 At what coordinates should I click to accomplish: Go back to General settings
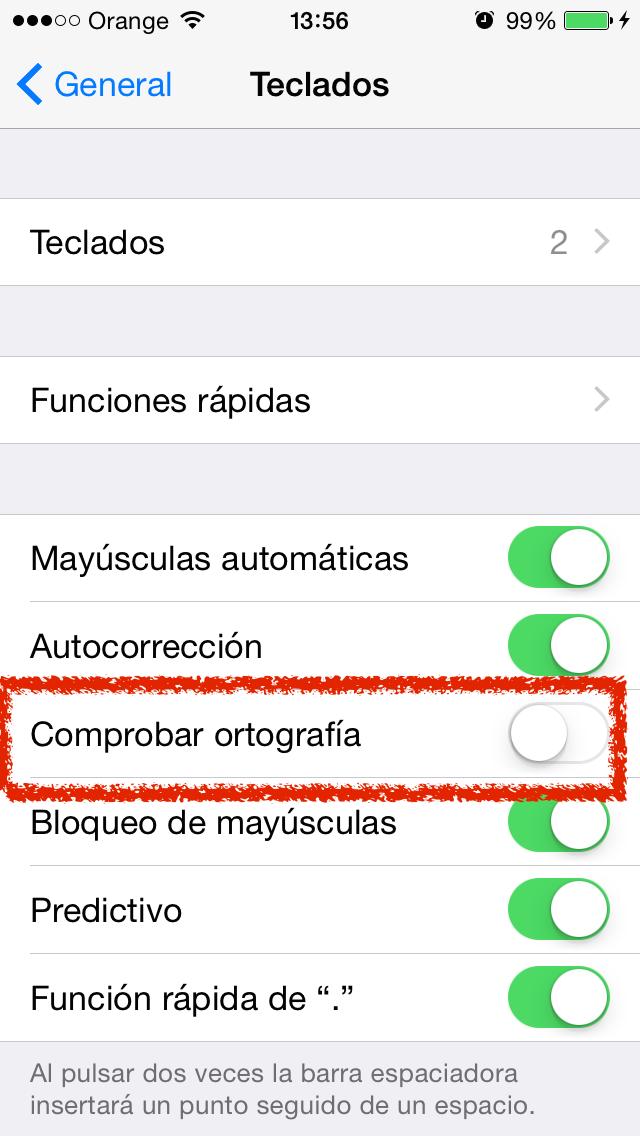95,85
